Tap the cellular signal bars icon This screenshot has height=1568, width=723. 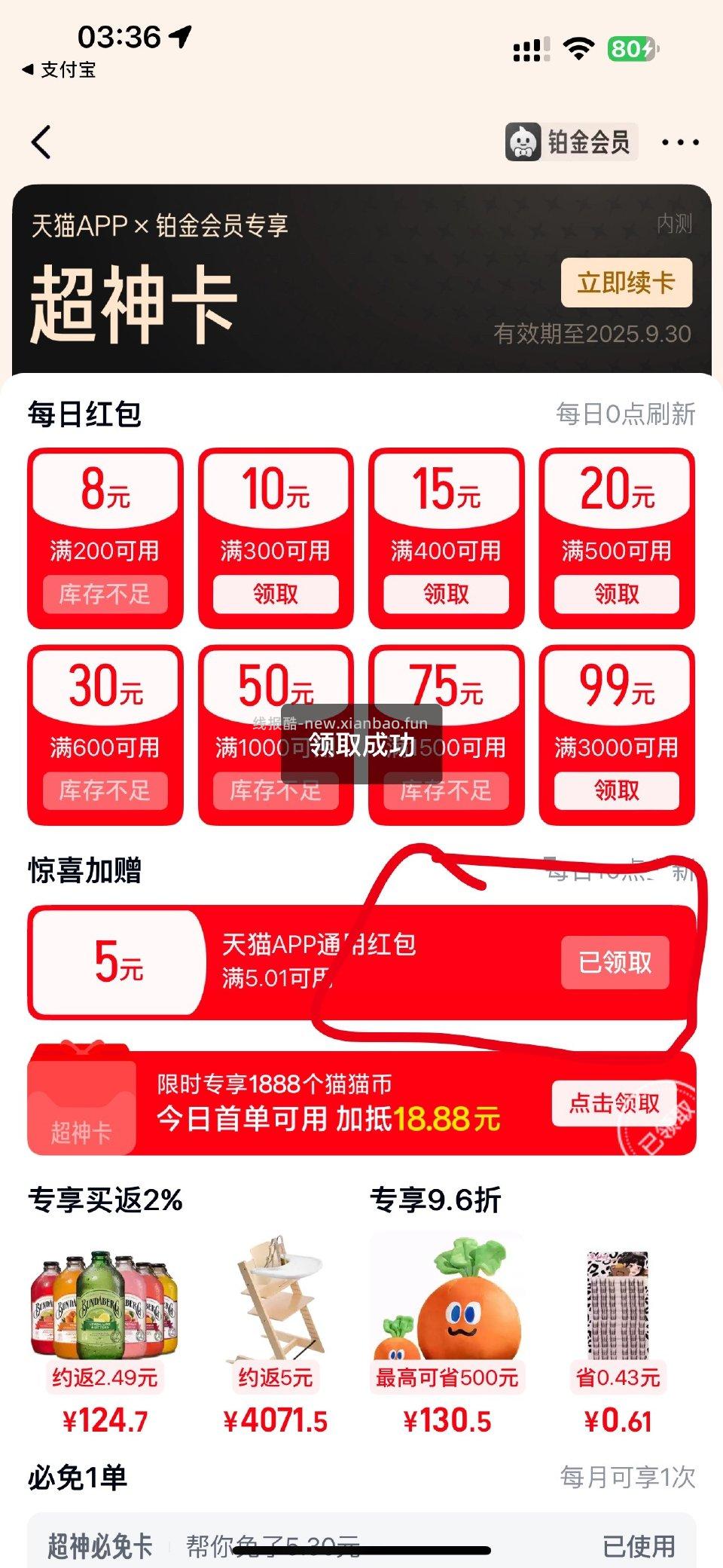point(532,47)
